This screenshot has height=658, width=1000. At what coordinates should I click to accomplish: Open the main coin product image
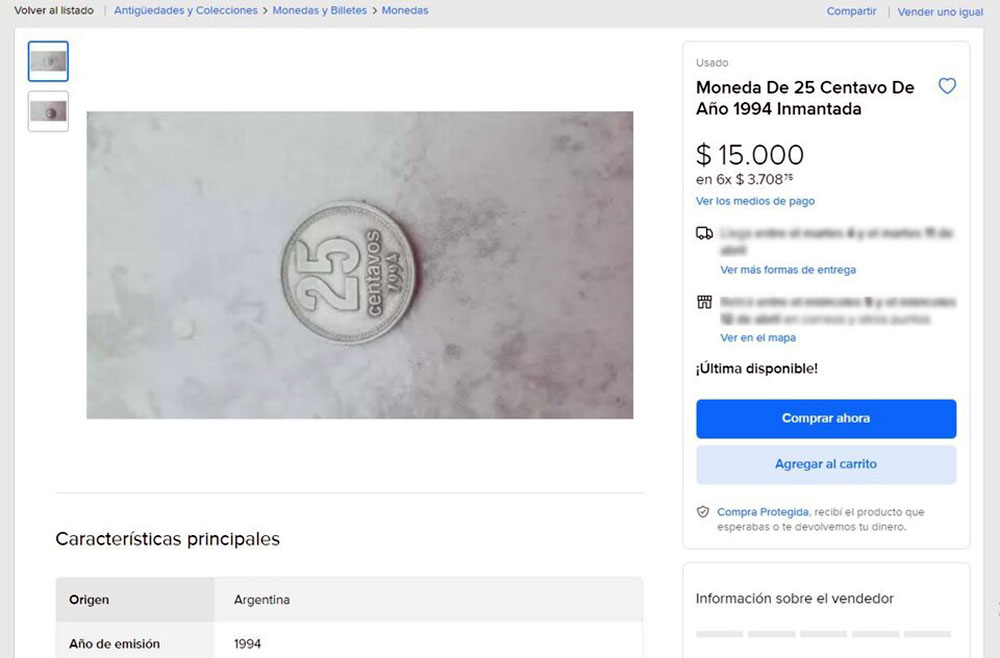(359, 265)
